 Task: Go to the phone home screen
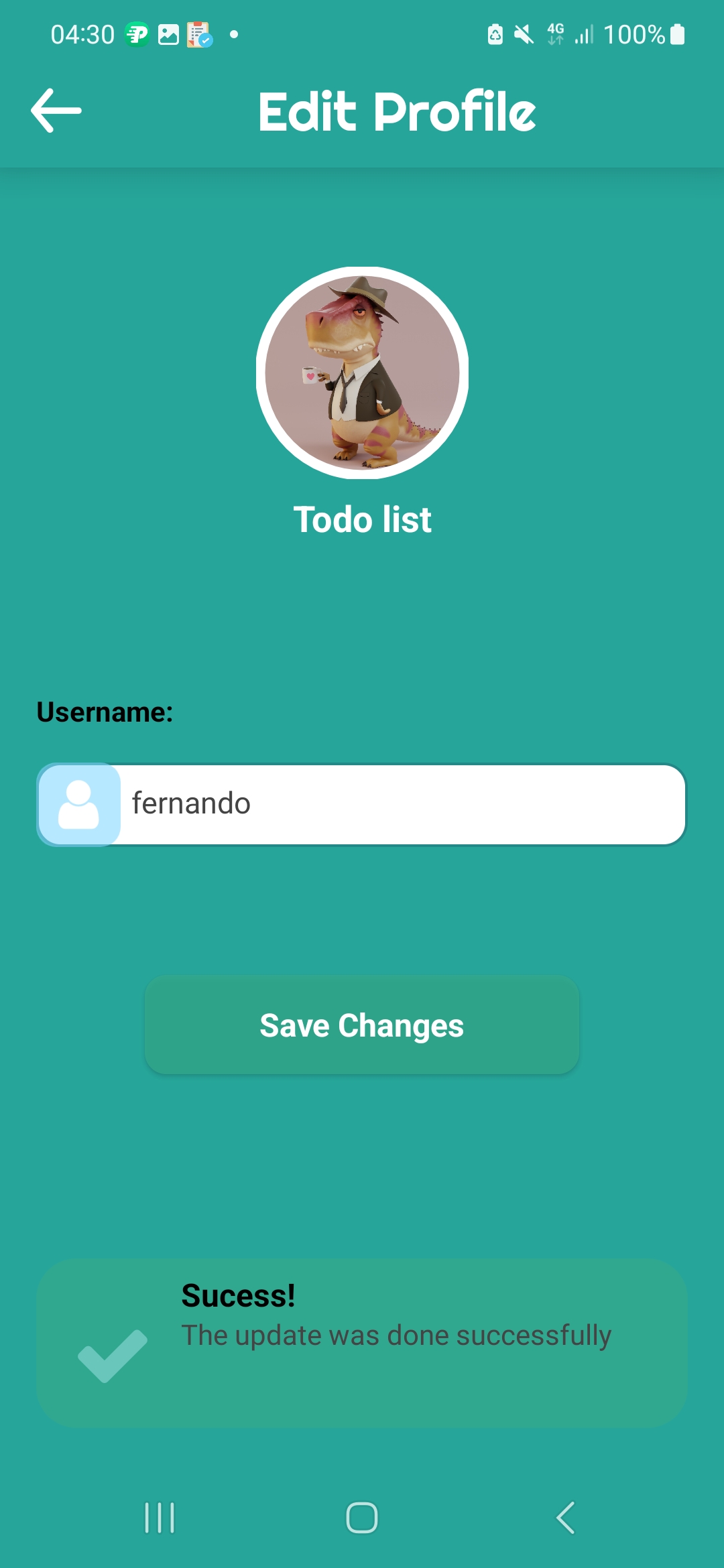(x=362, y=1518)
